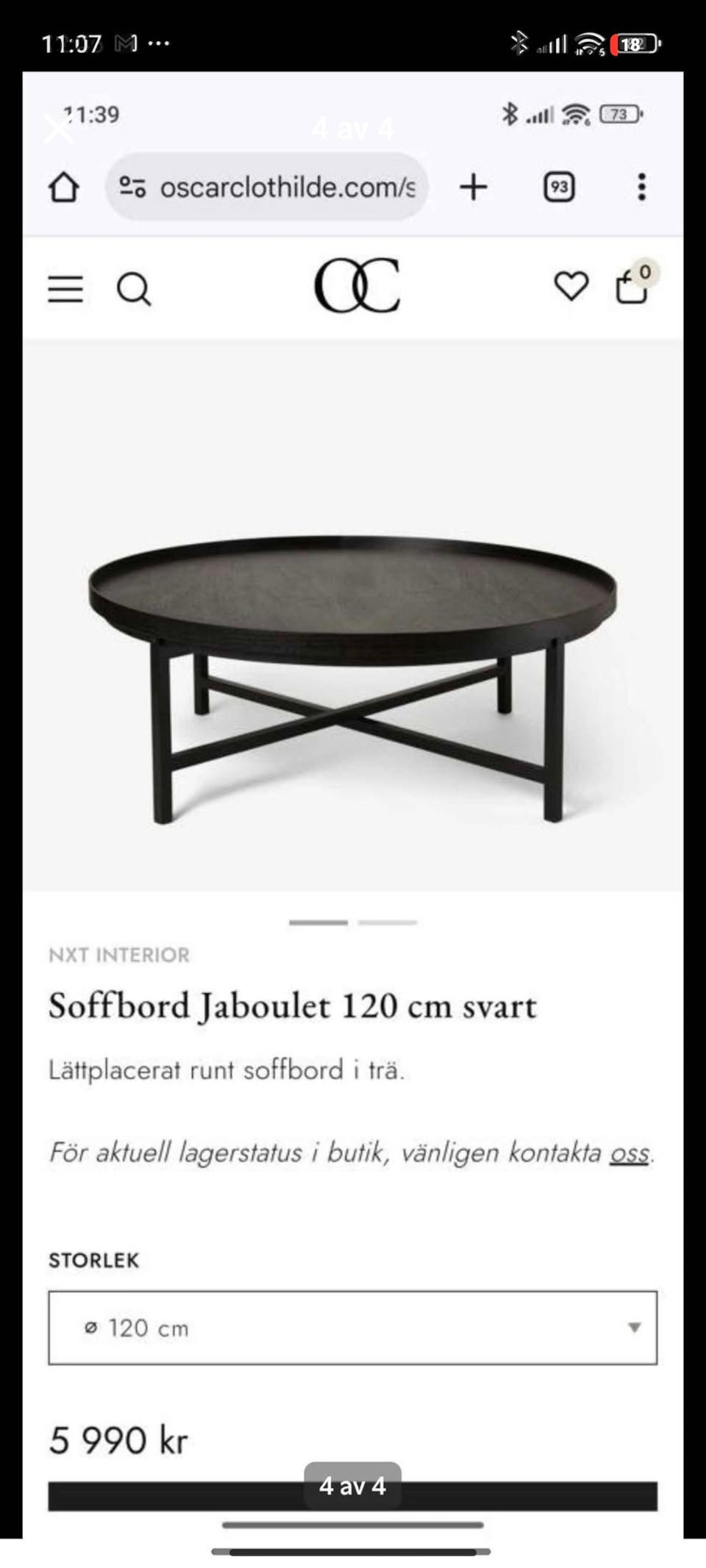Viewport: 706px width, 1568px height.
Task: Expand the size selector showing ø 120 cm
Action: pos(353,1328)
